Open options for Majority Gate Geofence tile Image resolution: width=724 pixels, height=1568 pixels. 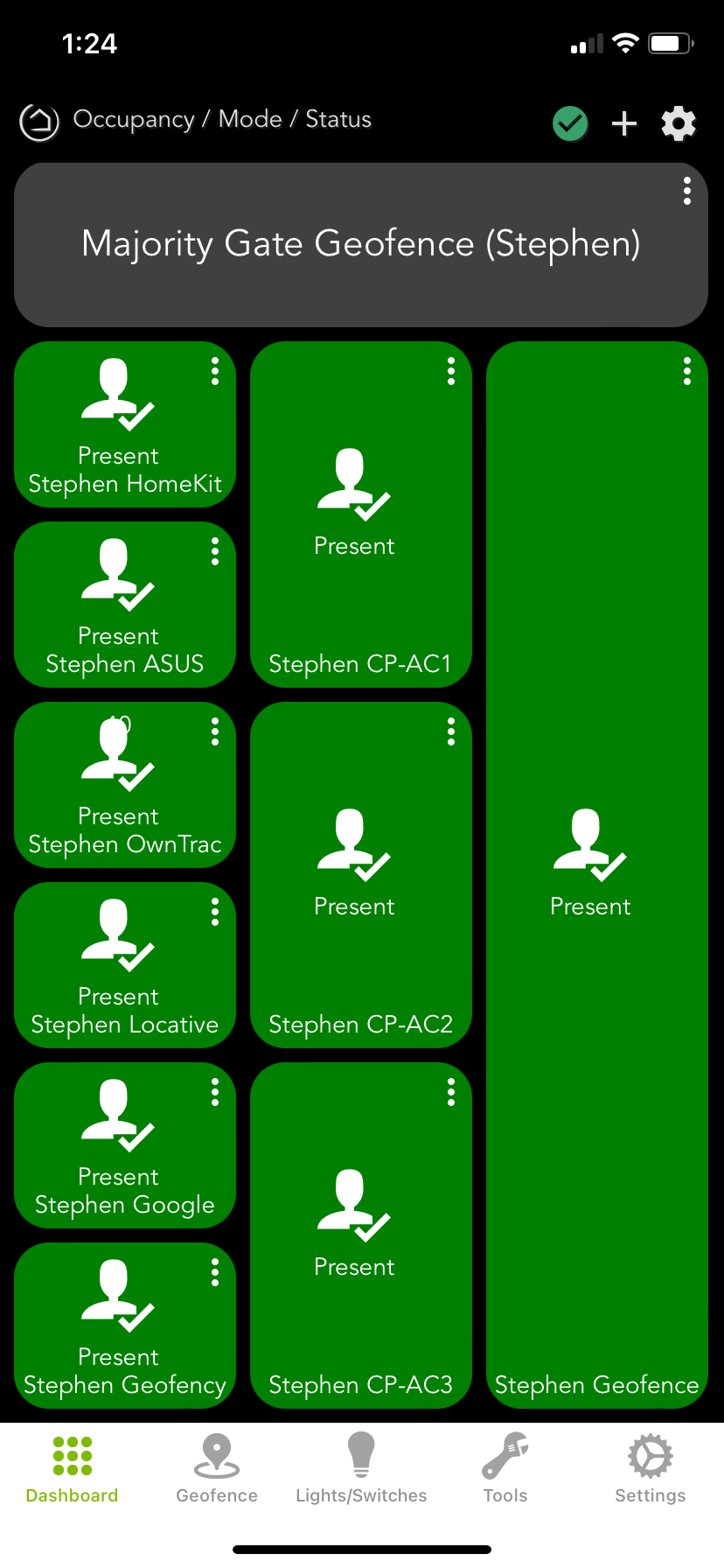point(687,191)
